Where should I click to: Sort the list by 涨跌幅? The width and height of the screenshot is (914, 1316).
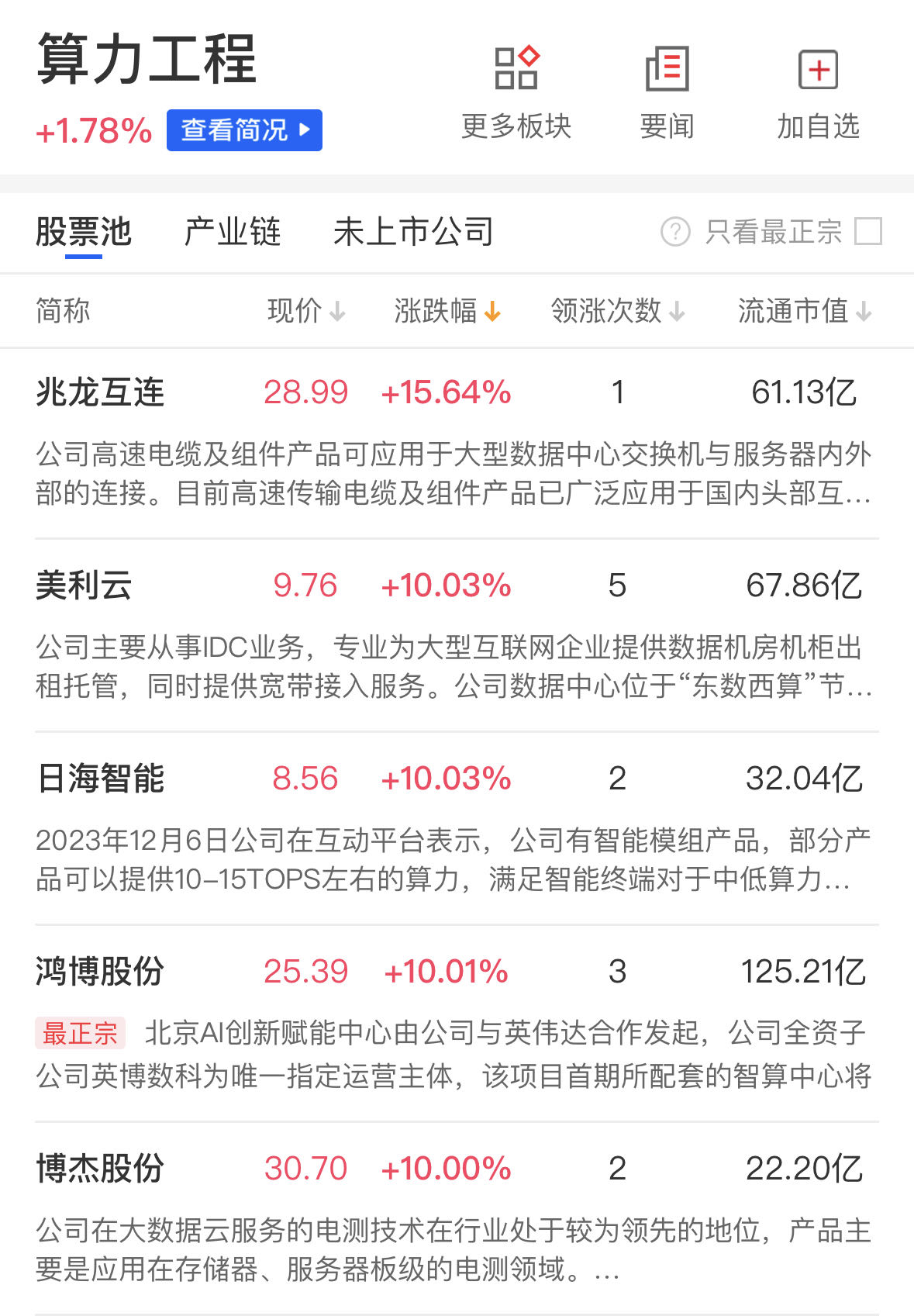[x=447, y=311]
